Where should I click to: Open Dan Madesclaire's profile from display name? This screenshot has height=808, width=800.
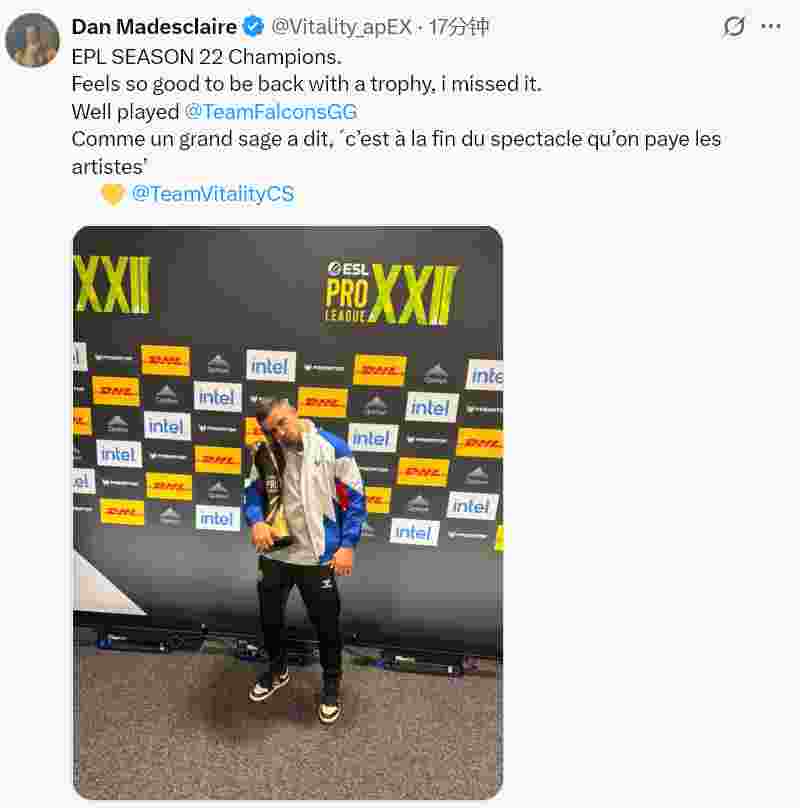154,27
